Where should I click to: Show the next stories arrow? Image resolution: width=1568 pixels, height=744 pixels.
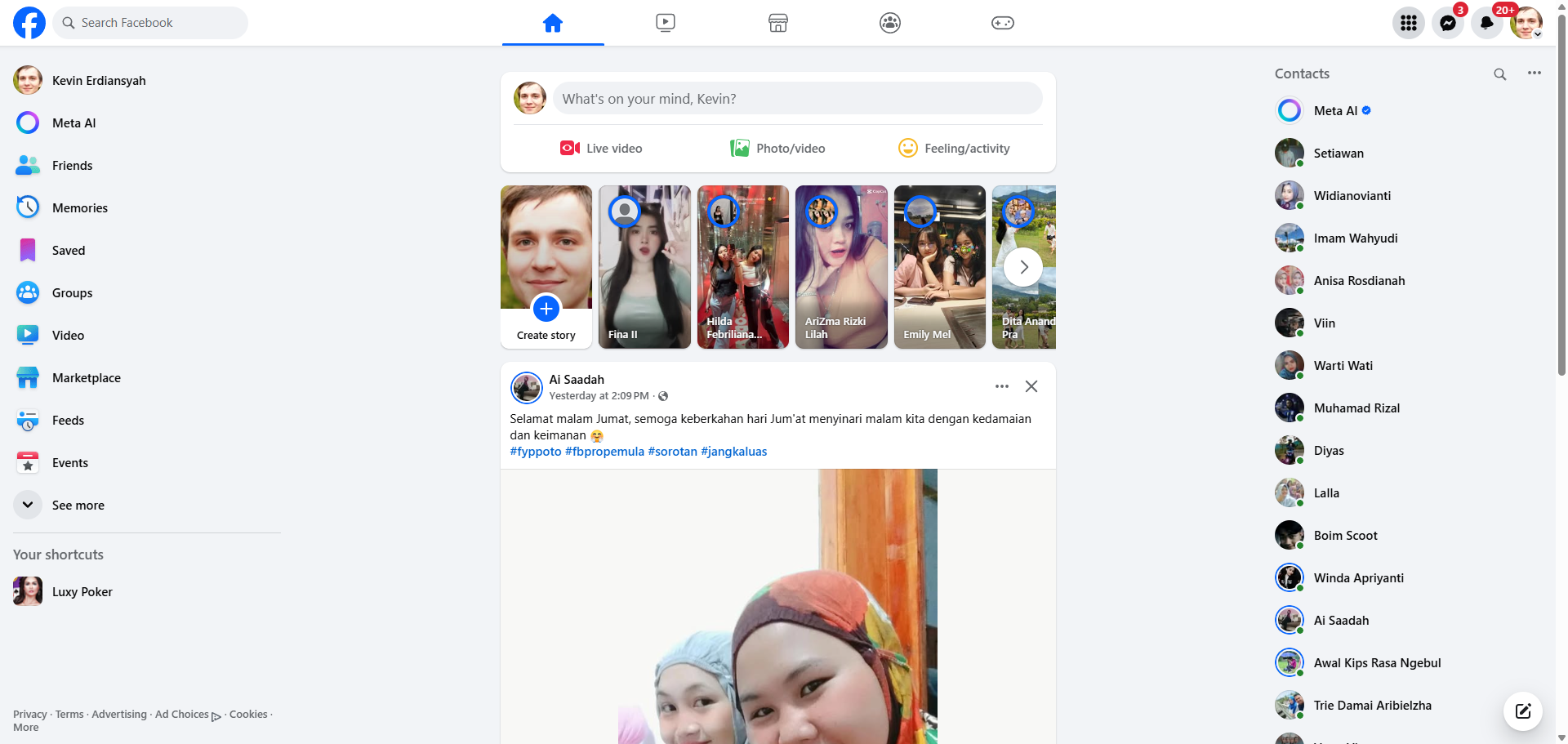tap(1023, 267)
